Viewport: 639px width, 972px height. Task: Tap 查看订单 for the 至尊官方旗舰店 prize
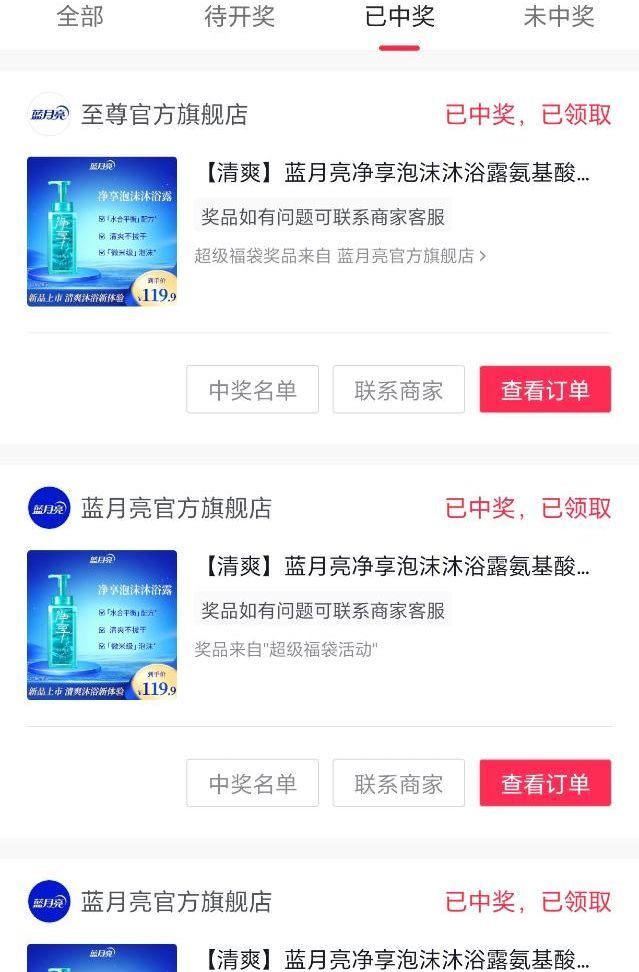click(545, 390)
